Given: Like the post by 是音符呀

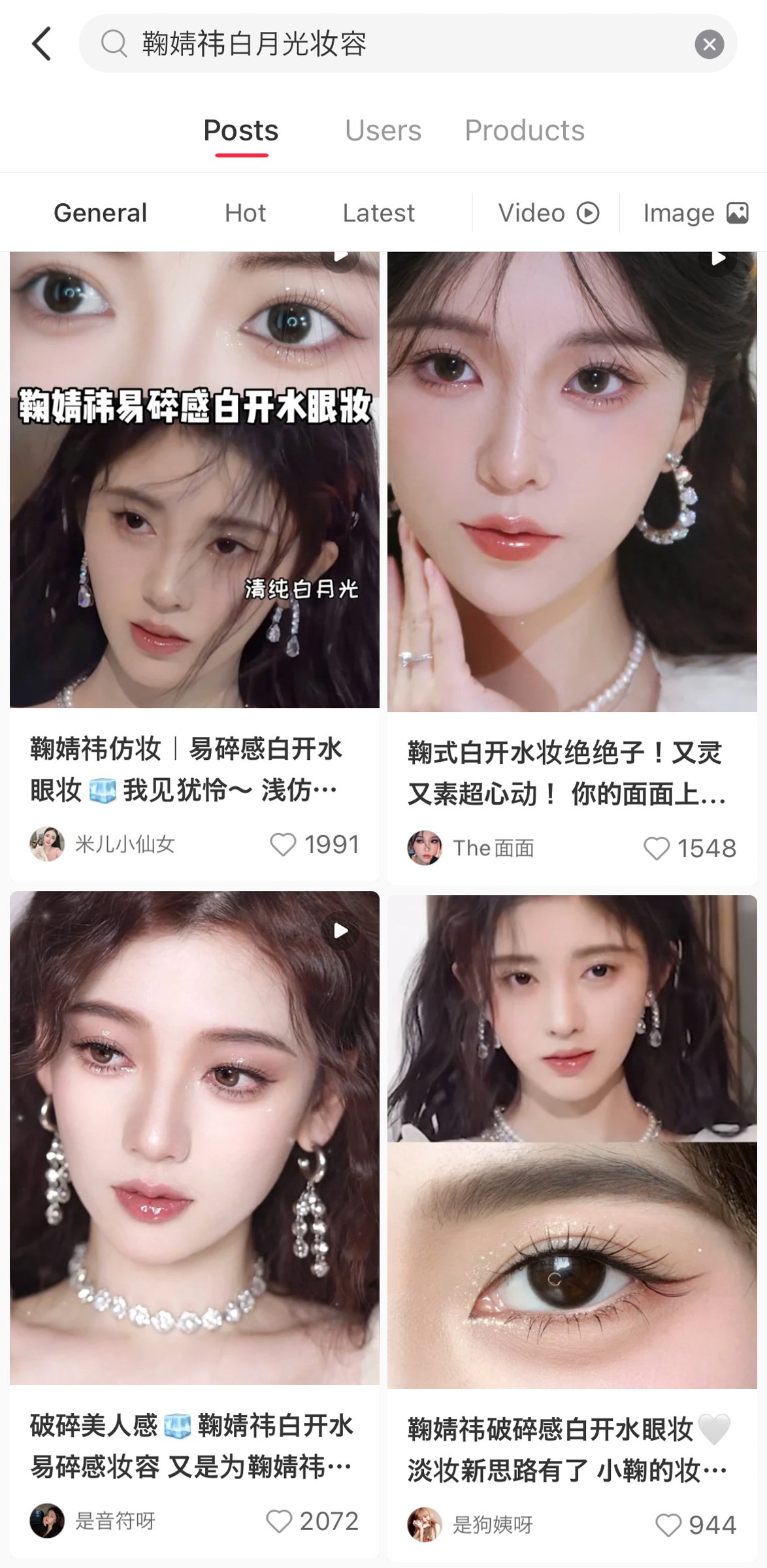Looking at the screenshot, I should pos(279,1521).
